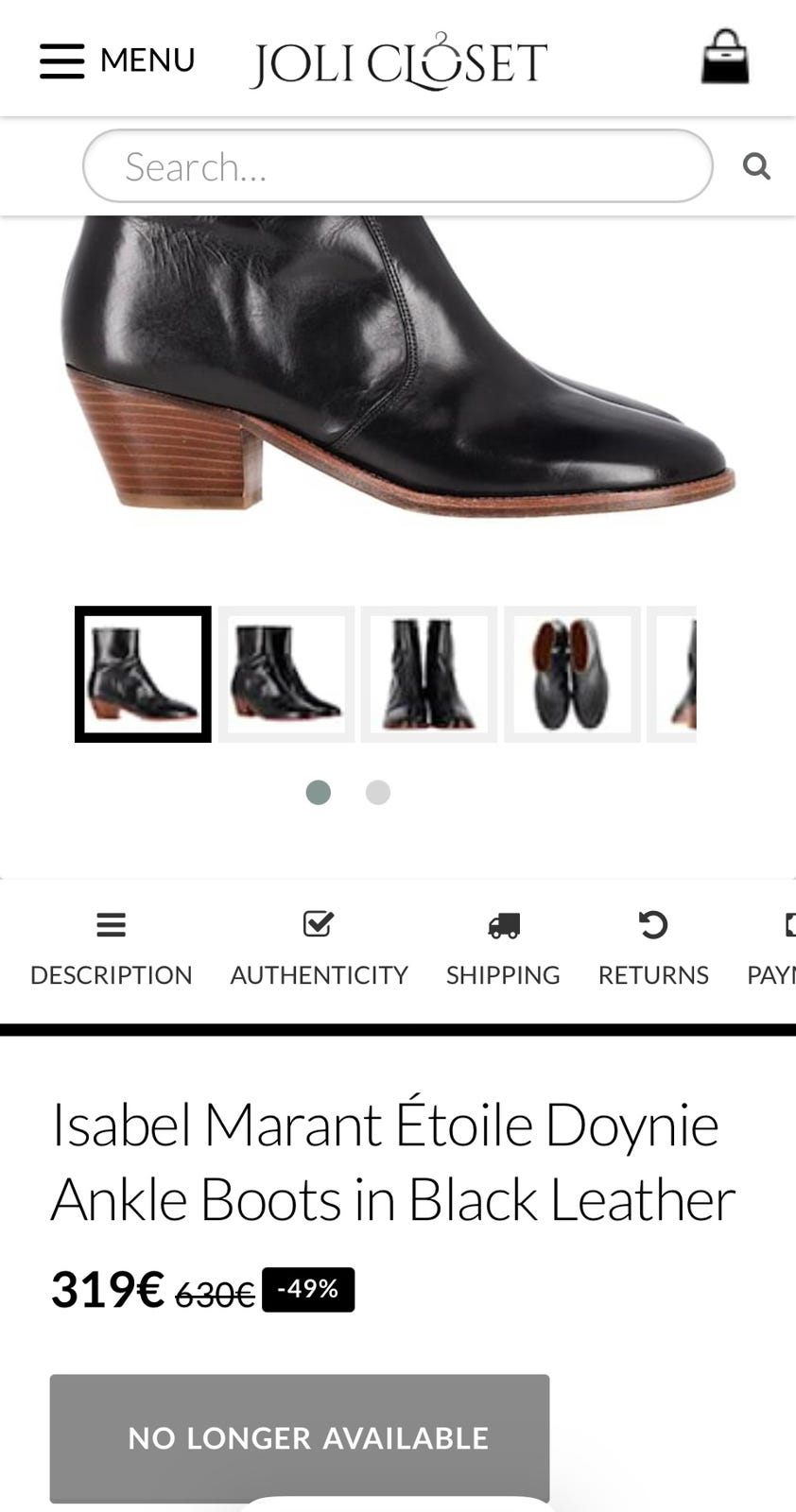This screenshot has width=796, height=1512.
Task: Submit search with the magnifier icon
Action: [756, 166]
